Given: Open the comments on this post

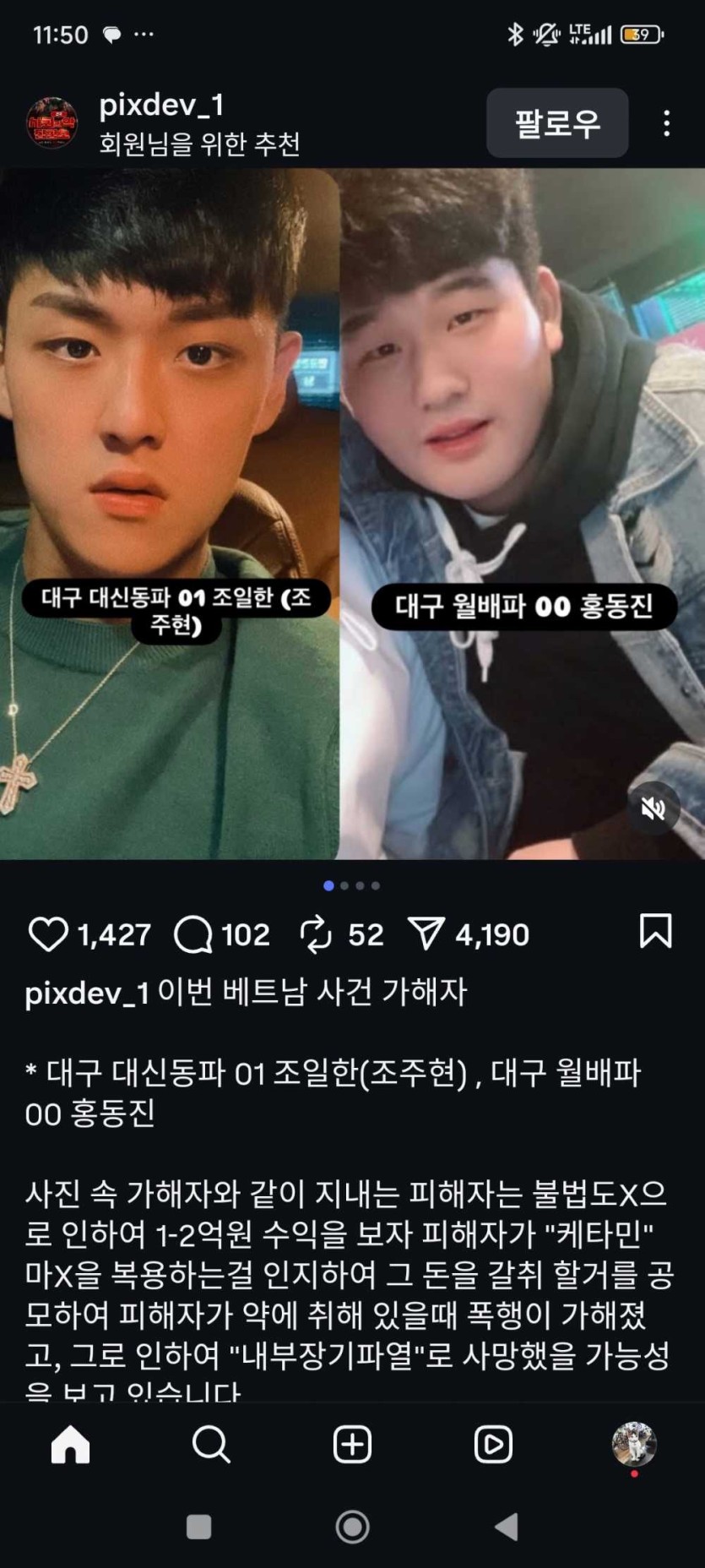Looking at the screenshot, I should pos(193,934).
